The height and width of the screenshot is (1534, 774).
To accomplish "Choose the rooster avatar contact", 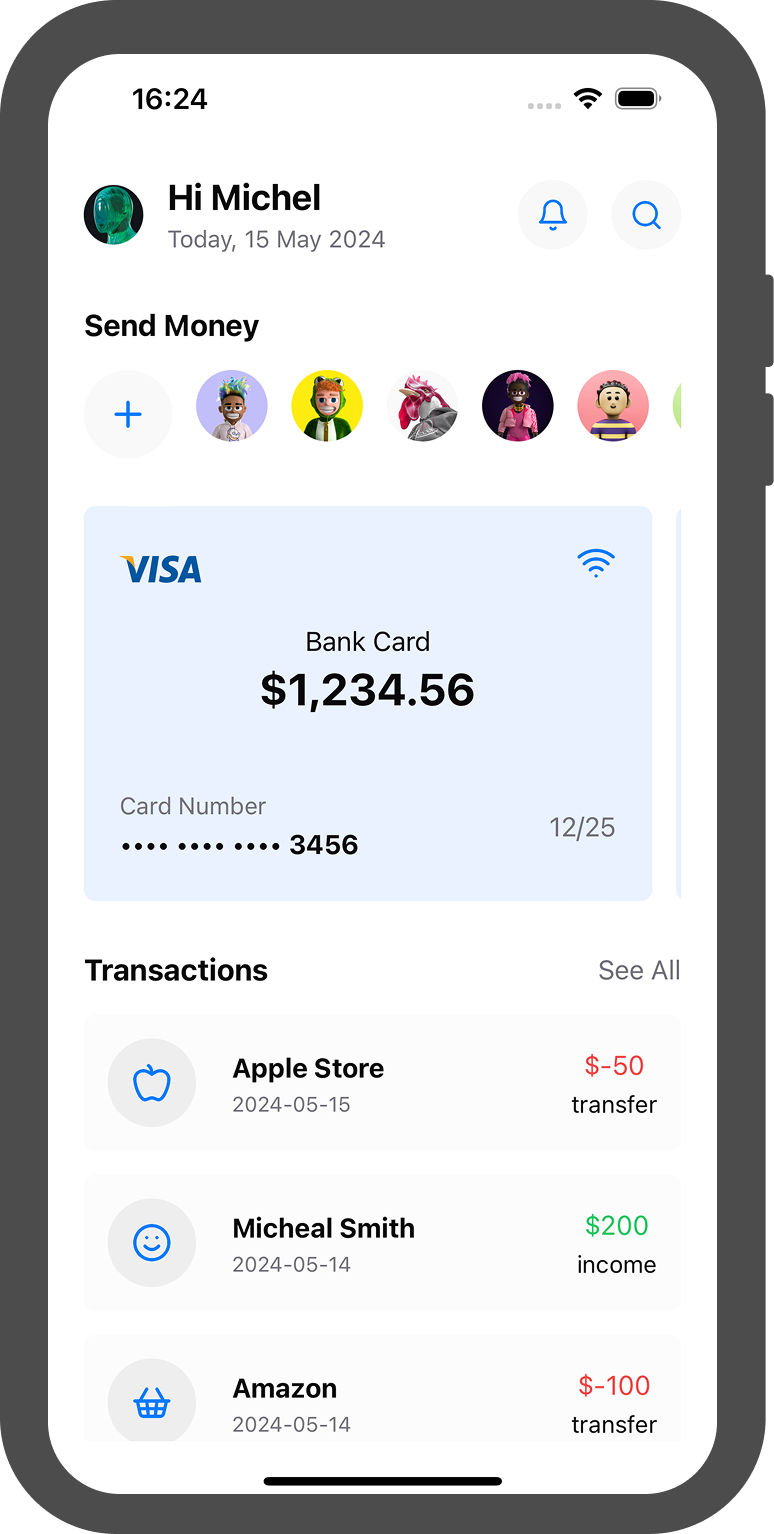I will tap(422, 406).
